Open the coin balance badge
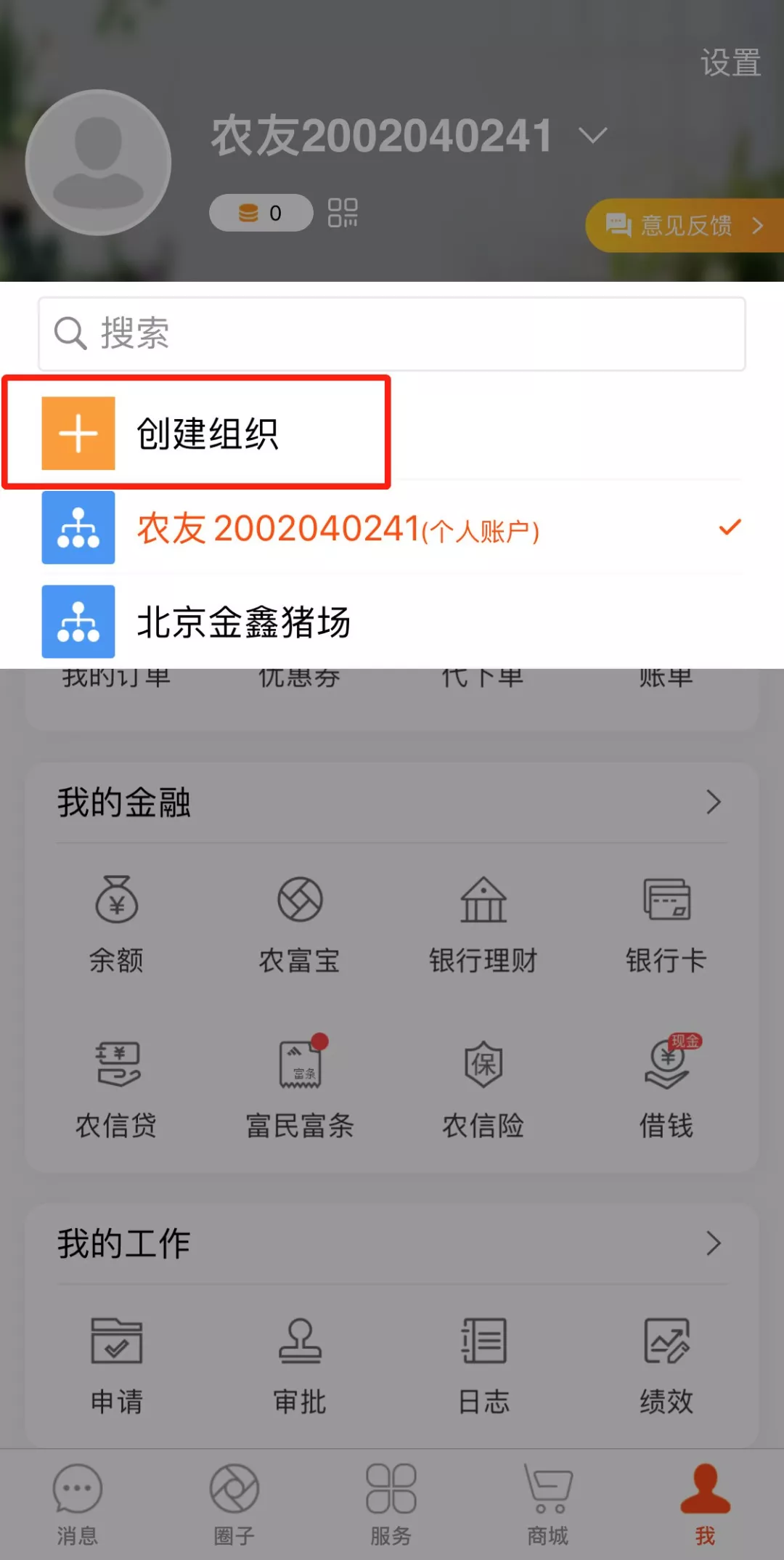The height and width of the screenshot is (1560, 784). pos(261,213)
